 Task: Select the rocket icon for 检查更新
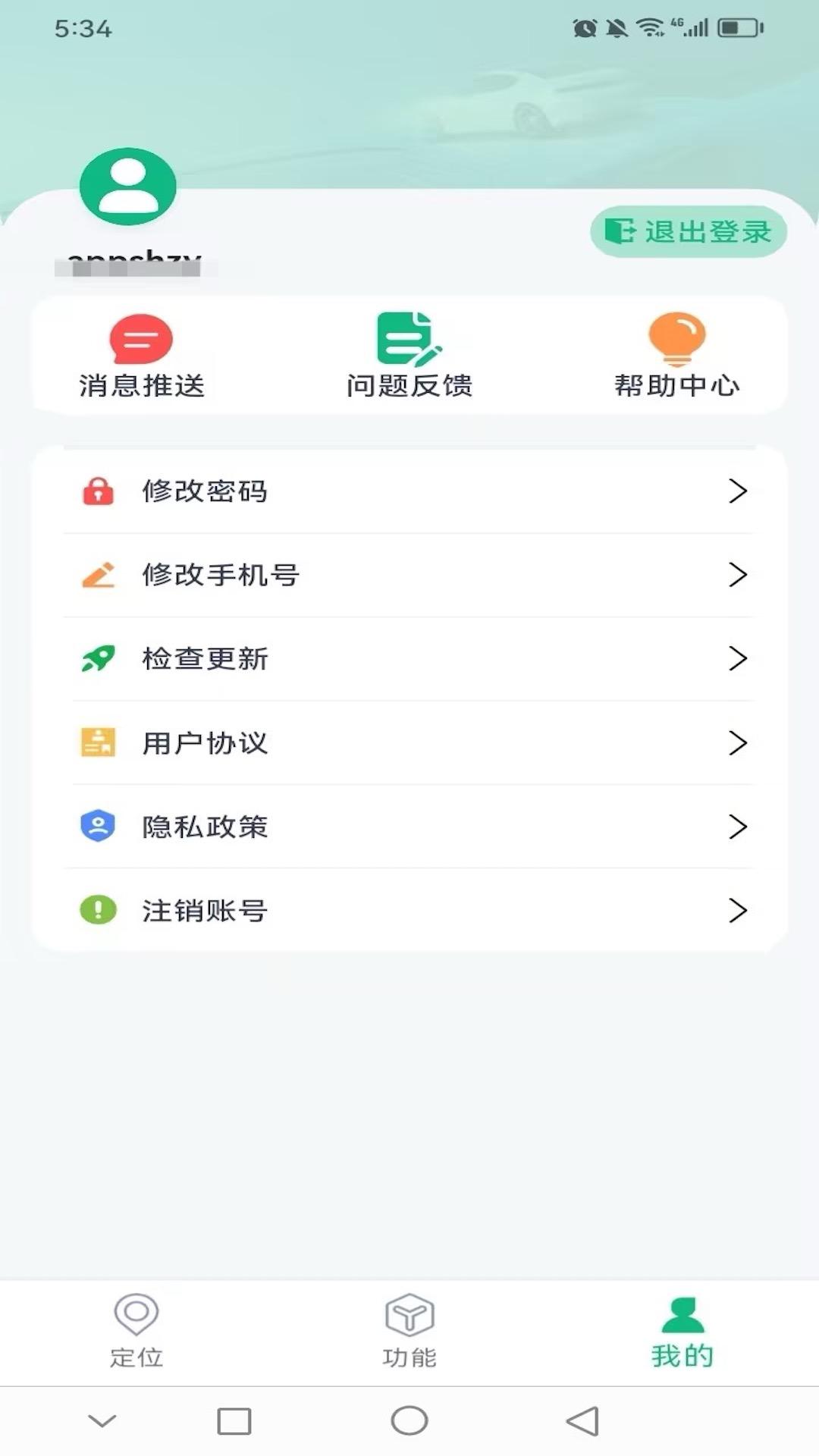[97, 659]
